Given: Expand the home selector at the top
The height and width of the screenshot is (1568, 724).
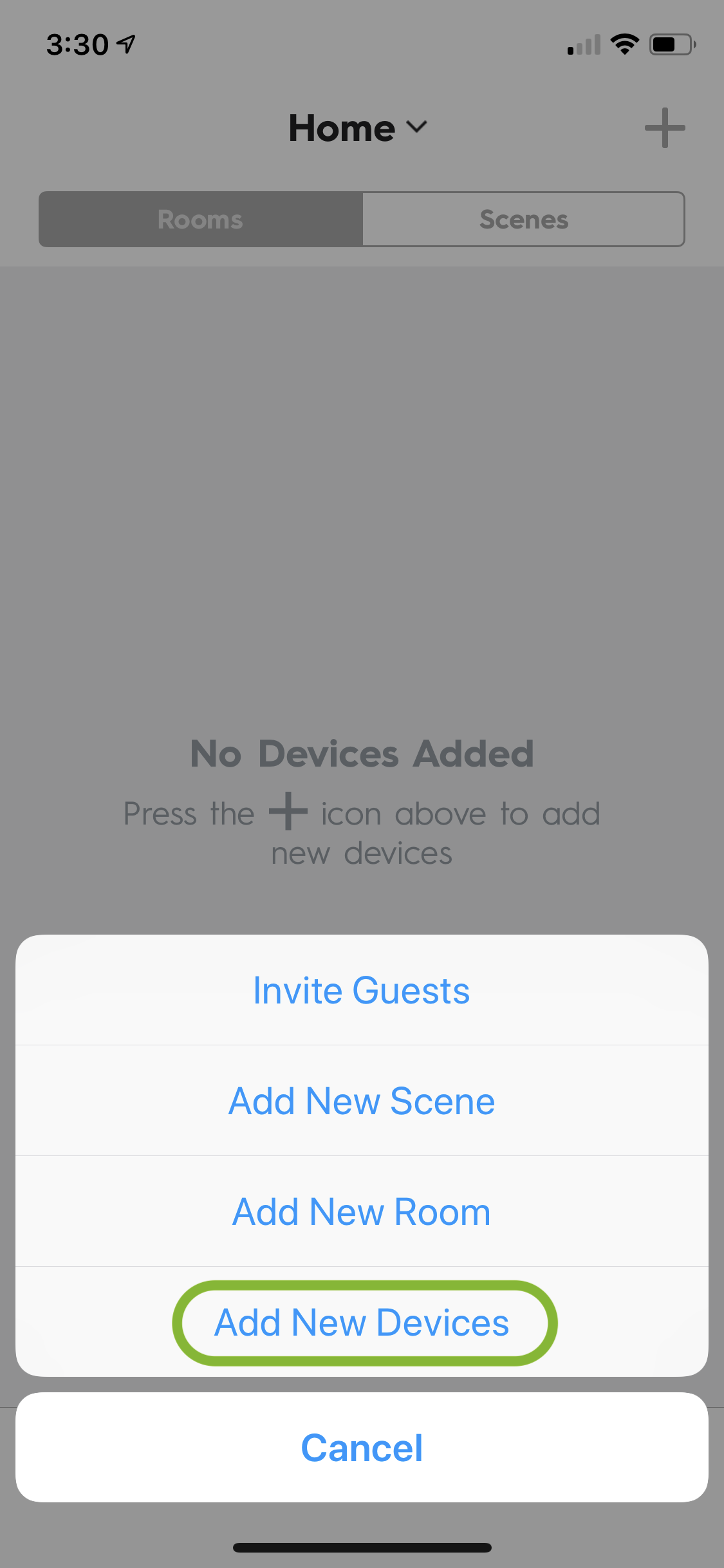Looking at the screenshot, I should (358, 128).
